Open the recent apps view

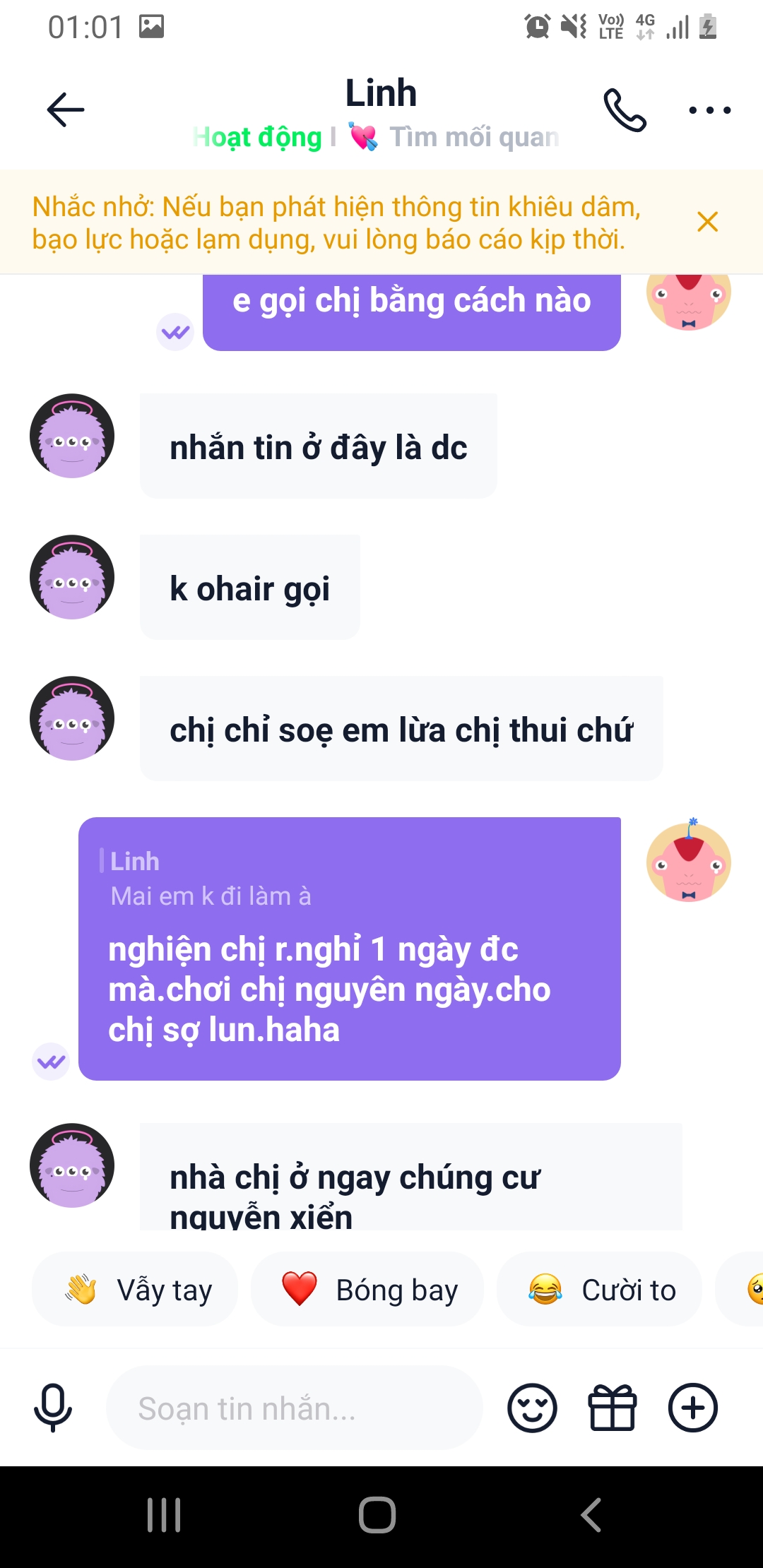tap(164, 1515)
